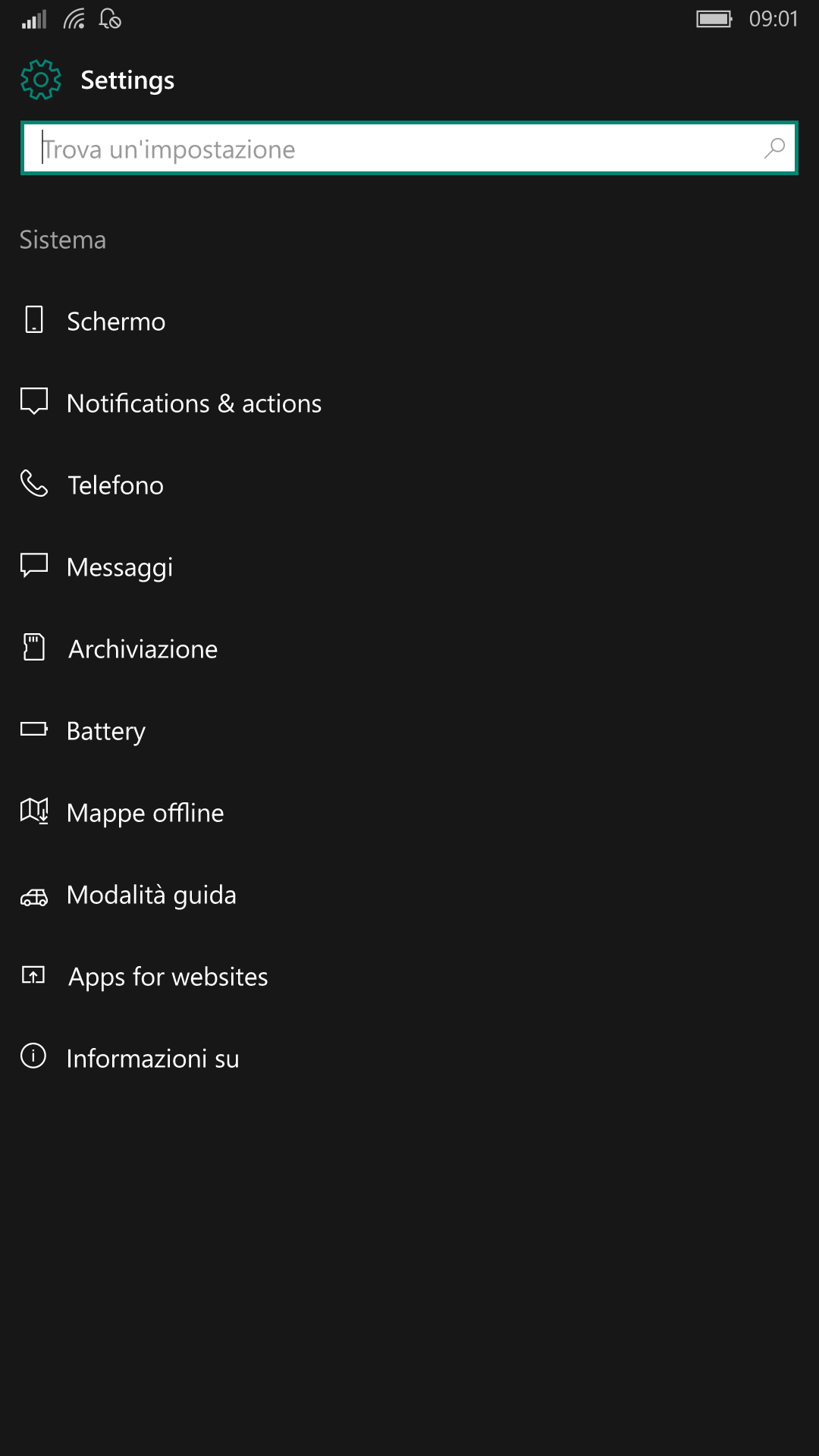The height and width of the screenshot is (1456, 819).
Task: Select Modalità guida
Action: pos(409,894)
